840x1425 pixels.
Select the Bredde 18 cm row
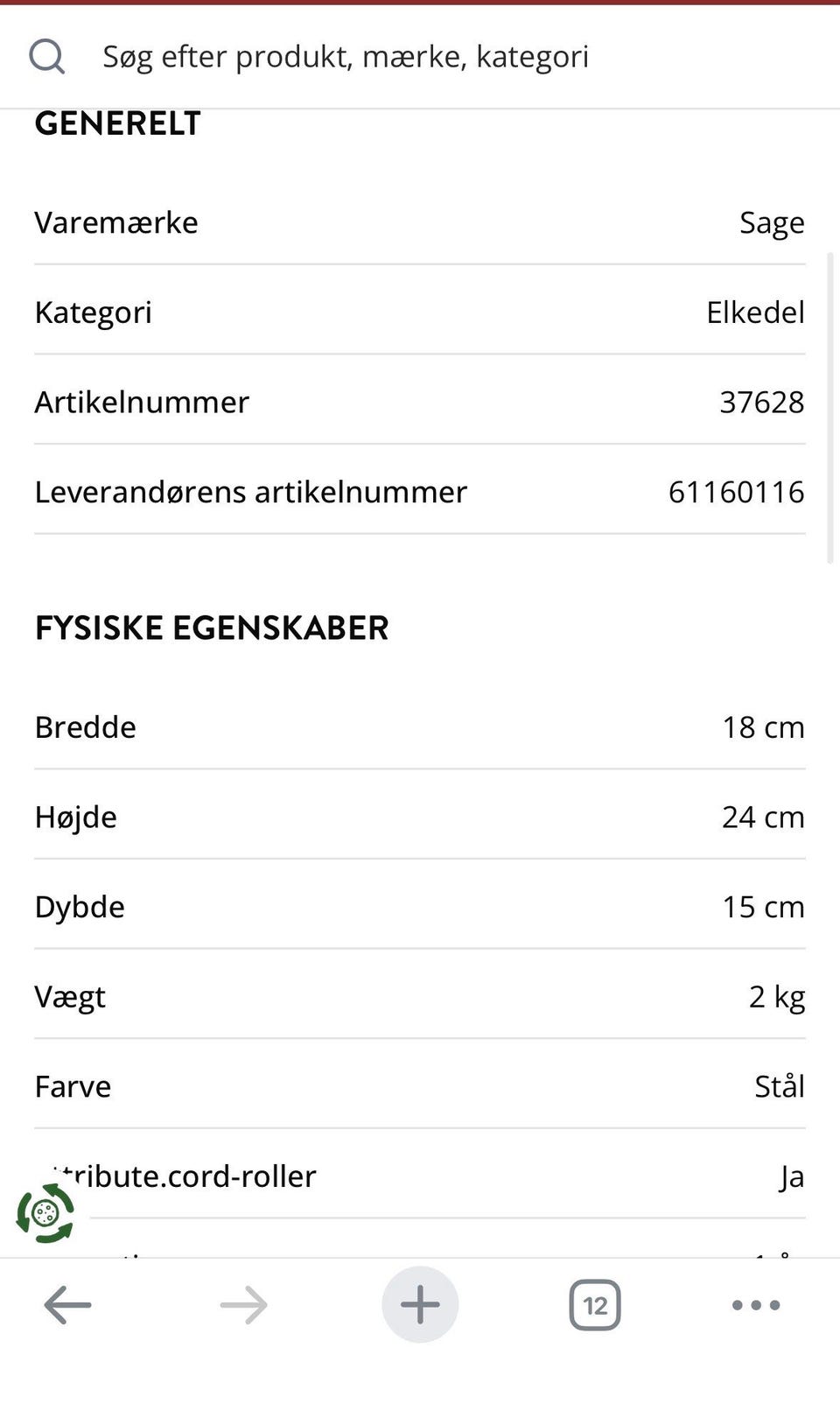click(x=420, y=727)
